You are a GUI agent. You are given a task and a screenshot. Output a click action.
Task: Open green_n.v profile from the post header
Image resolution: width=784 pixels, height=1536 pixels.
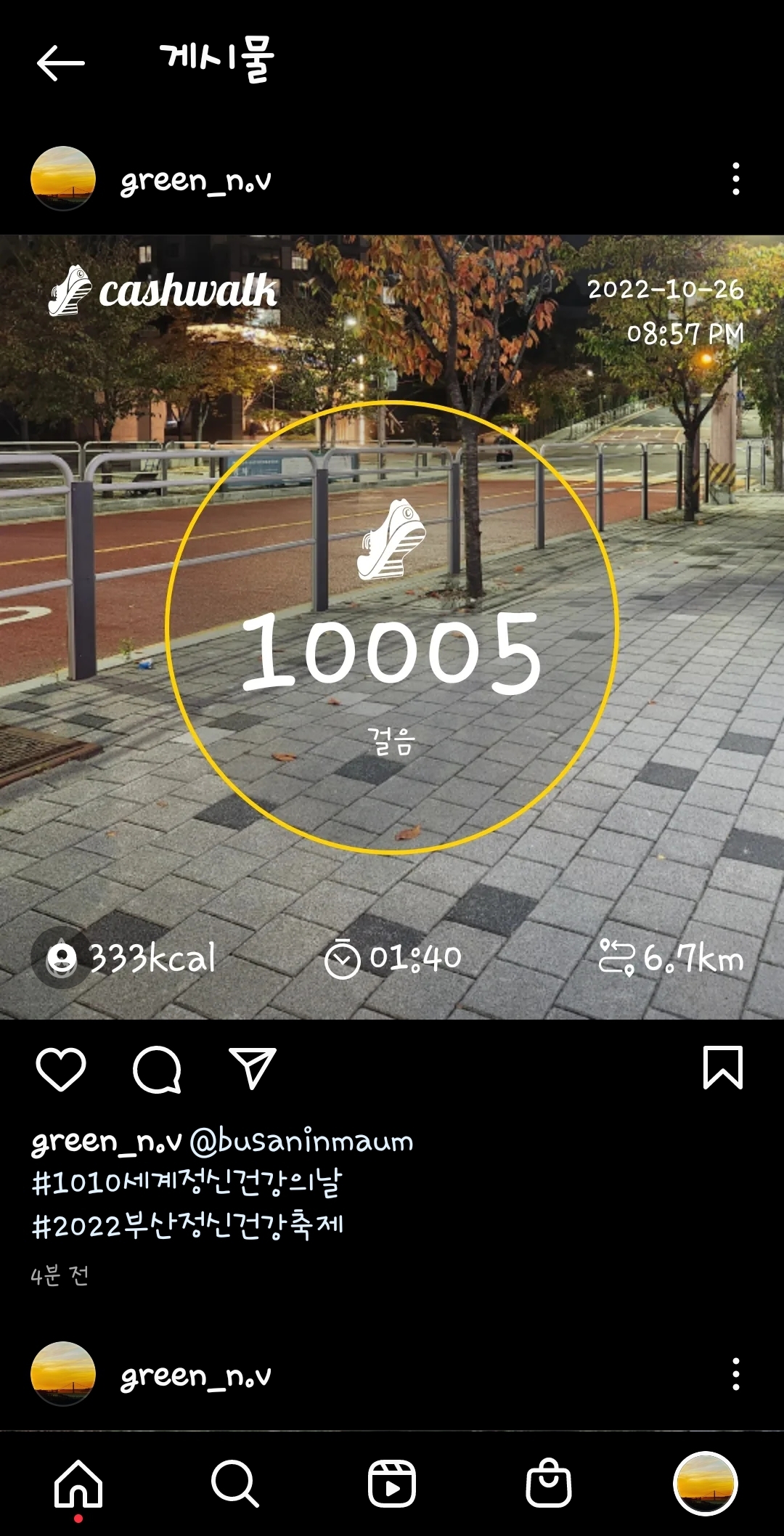pyautogui.click(x=195, y=180)
